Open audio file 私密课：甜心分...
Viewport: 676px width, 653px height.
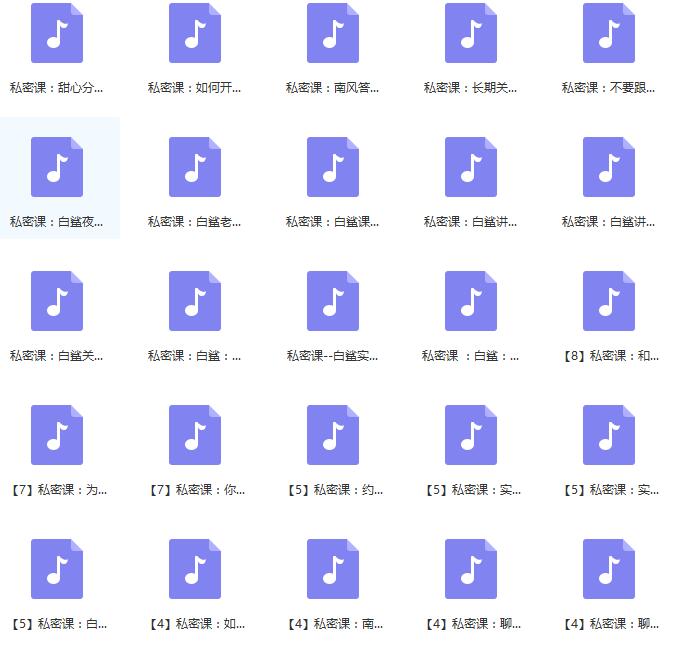click(57, 33)
